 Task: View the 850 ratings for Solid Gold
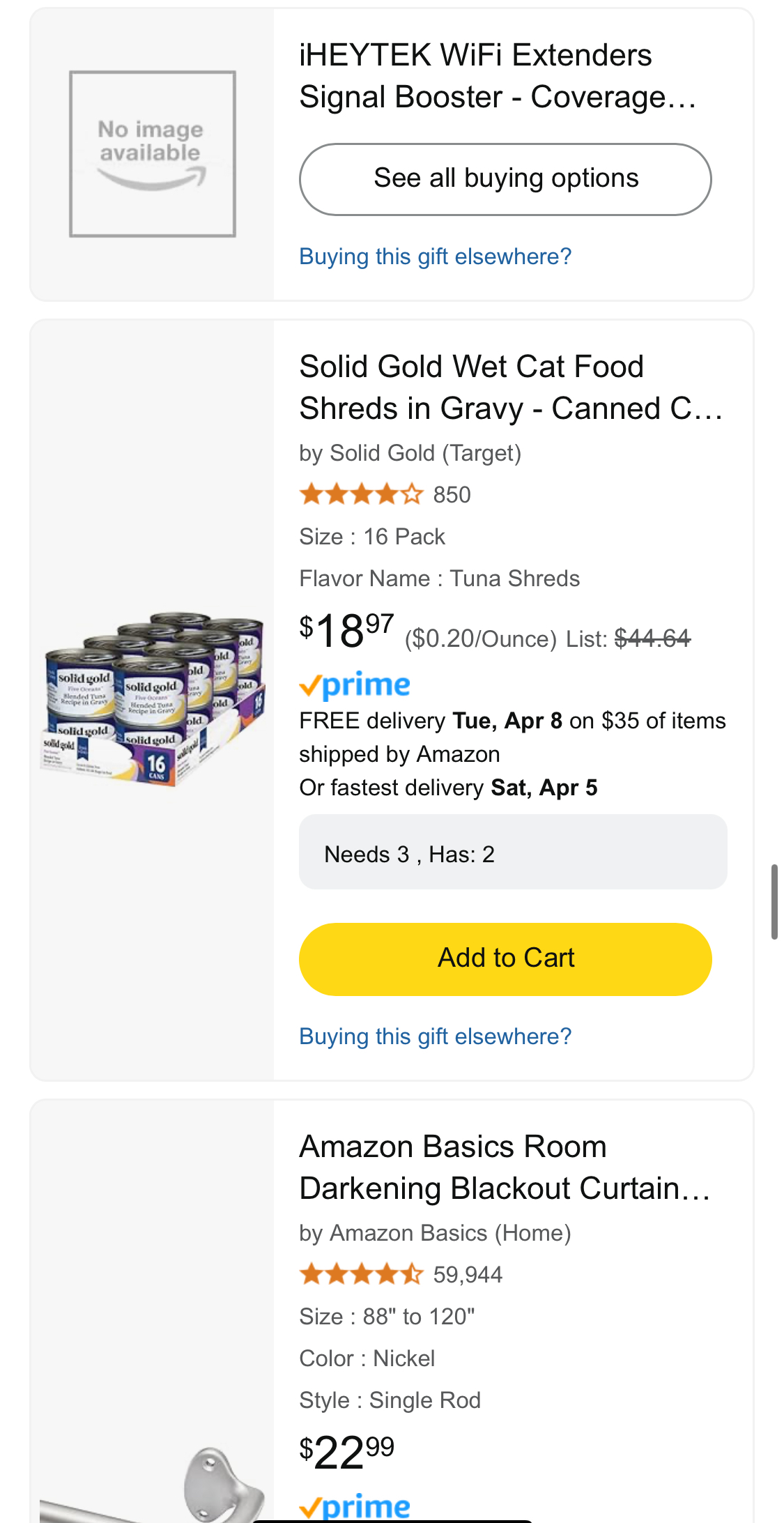click(385, 495)
